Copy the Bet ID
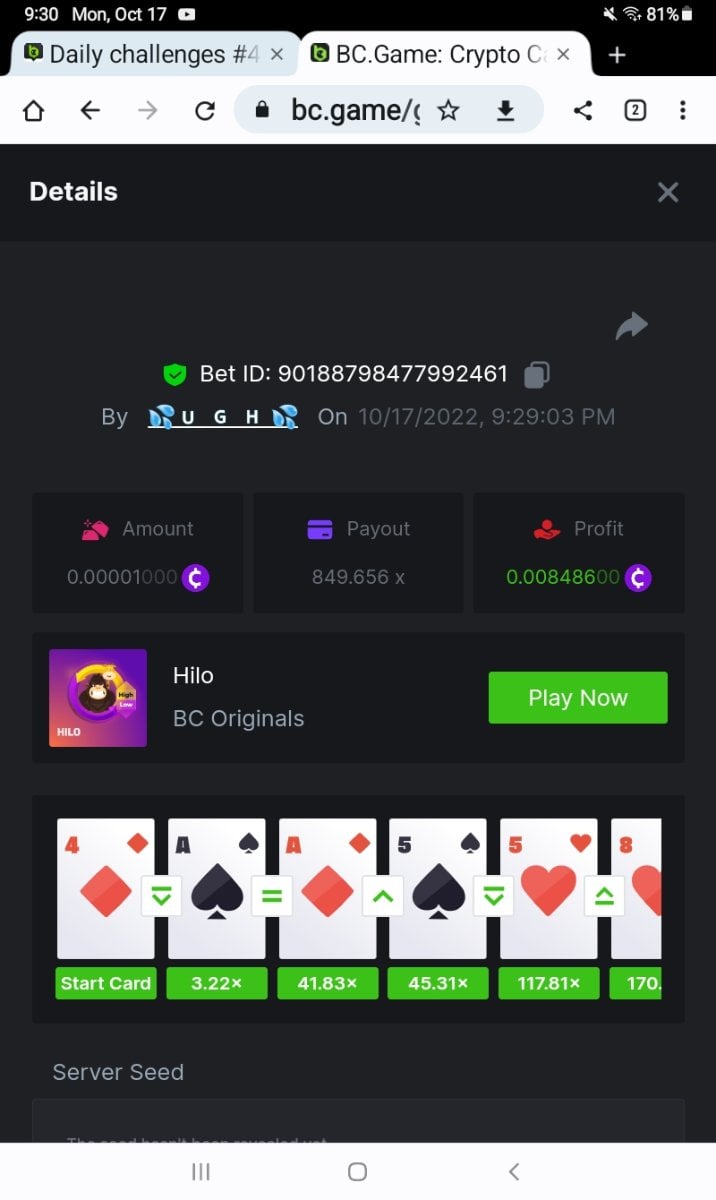The image size is (716, 1200). tap(537, 375)
